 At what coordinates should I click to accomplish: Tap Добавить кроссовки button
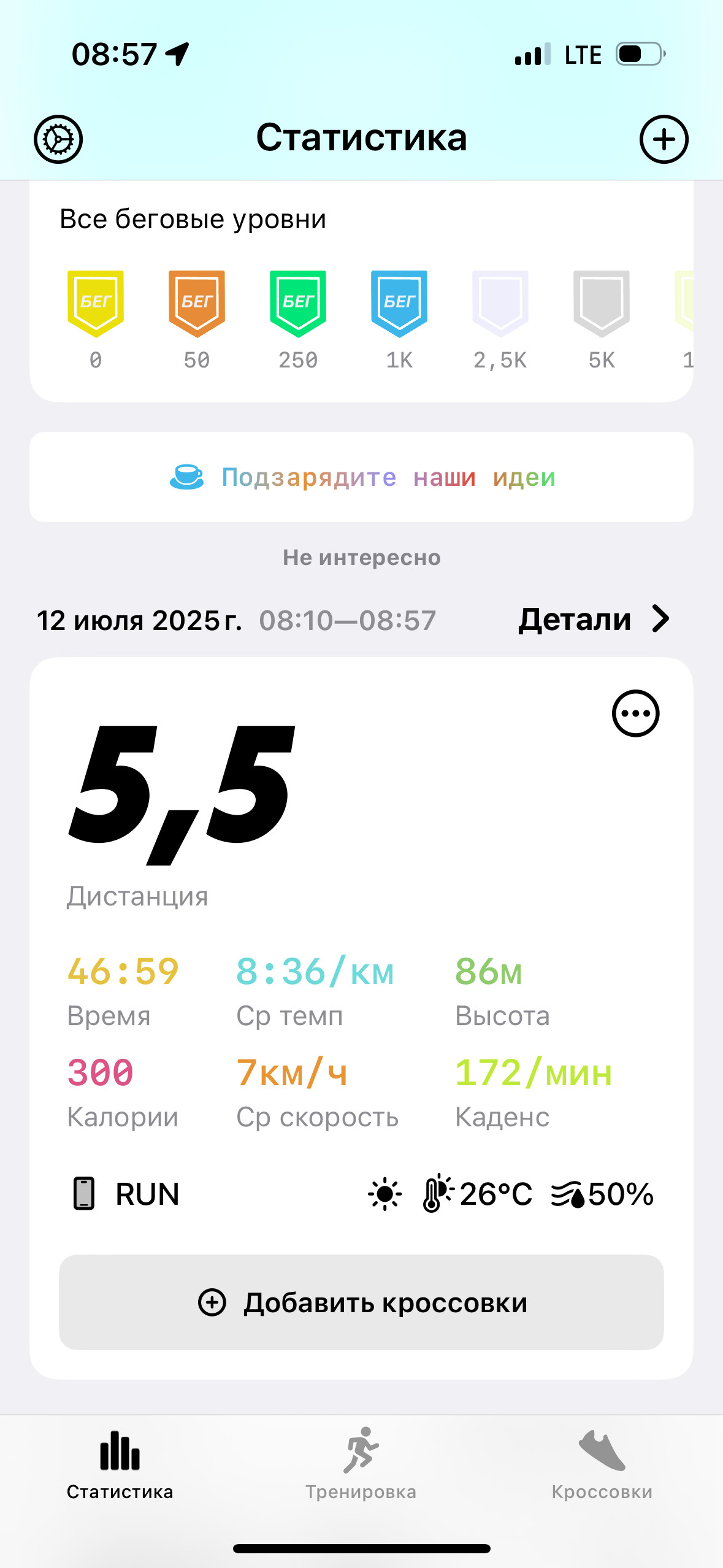pyautogui.click(x=361, y=1302)
